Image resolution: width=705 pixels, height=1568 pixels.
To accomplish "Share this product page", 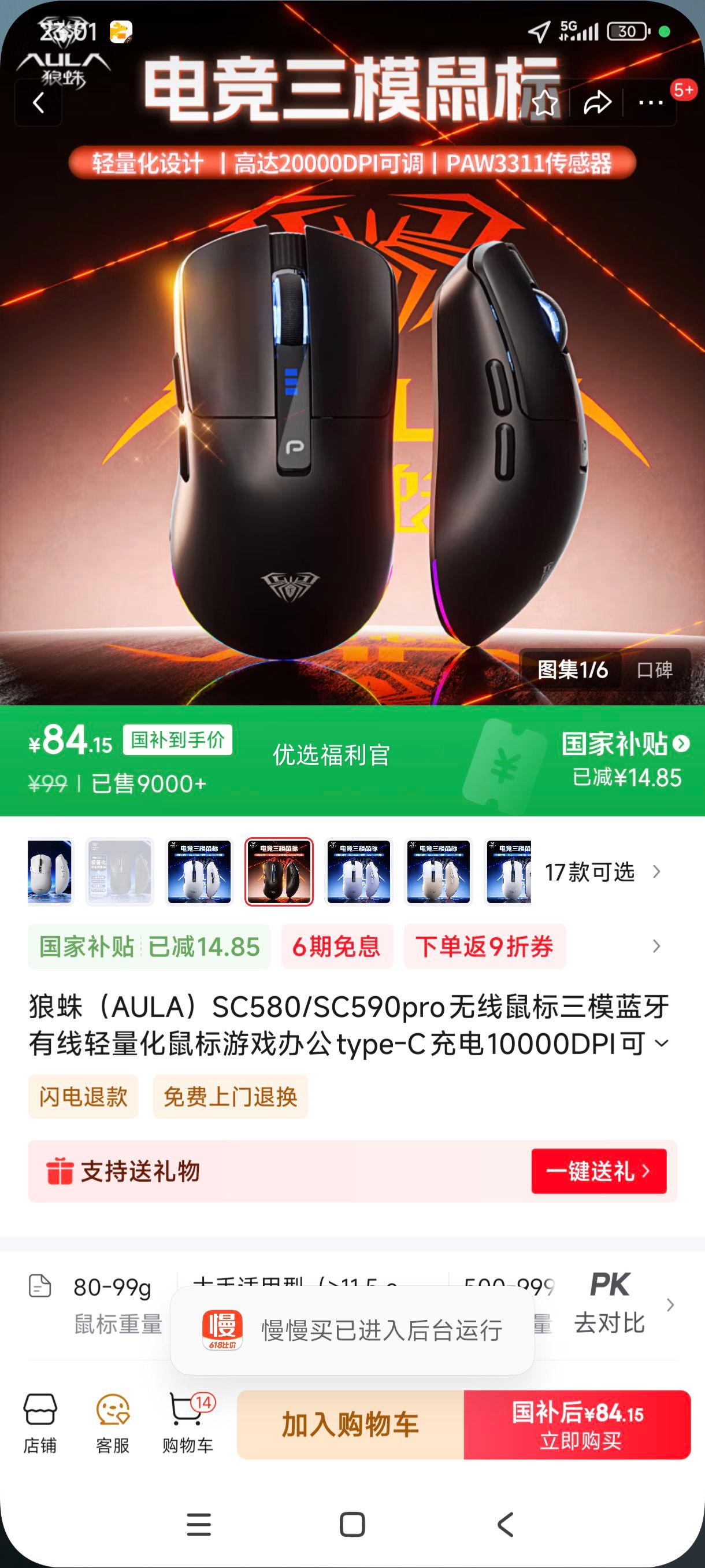I will click(x=597, y=103).
